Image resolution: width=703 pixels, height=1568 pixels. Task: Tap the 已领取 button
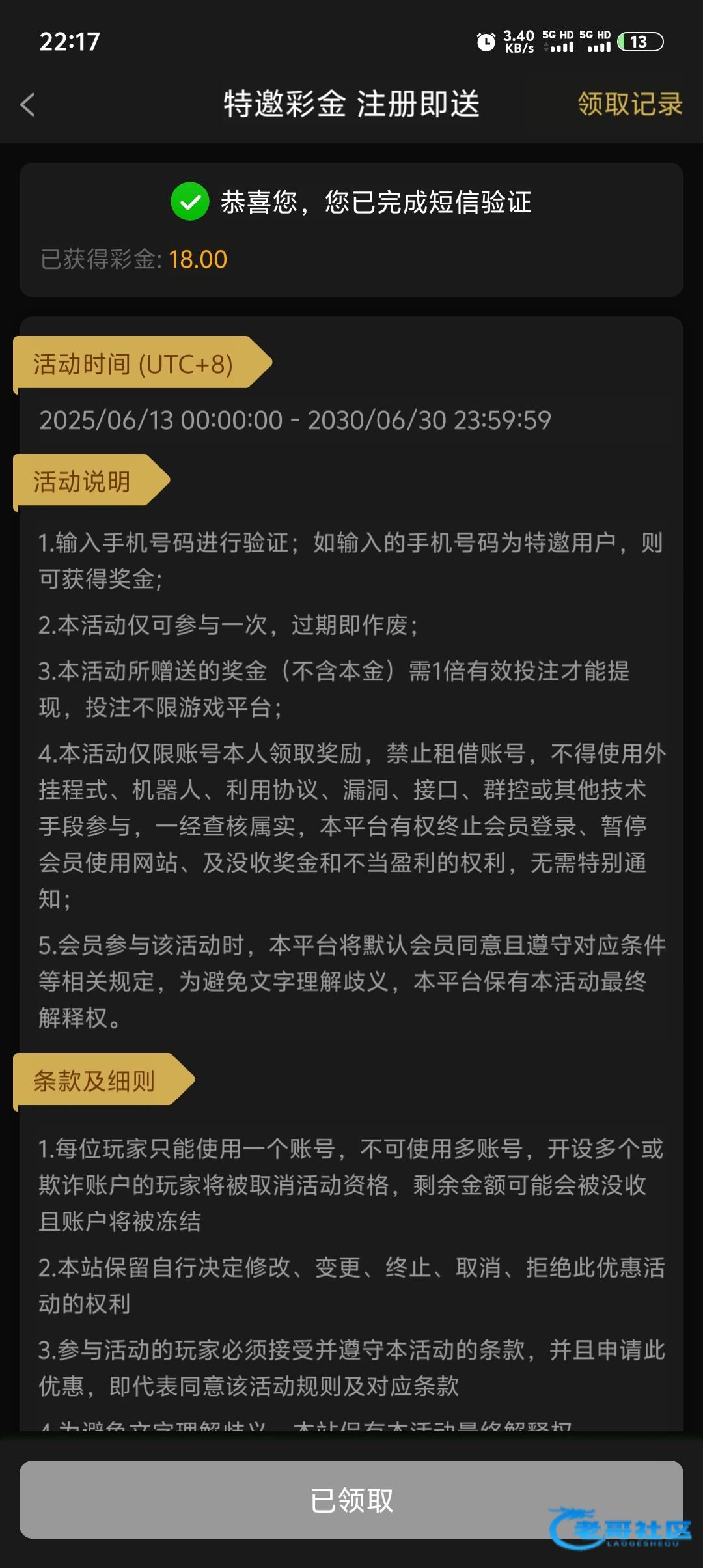click(x=351, y=1500)
